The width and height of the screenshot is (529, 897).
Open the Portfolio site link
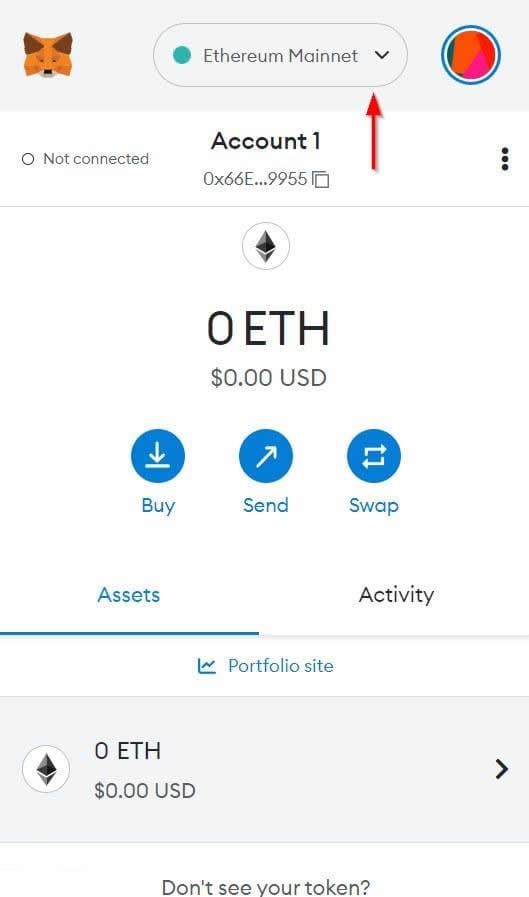coord(265,666)
